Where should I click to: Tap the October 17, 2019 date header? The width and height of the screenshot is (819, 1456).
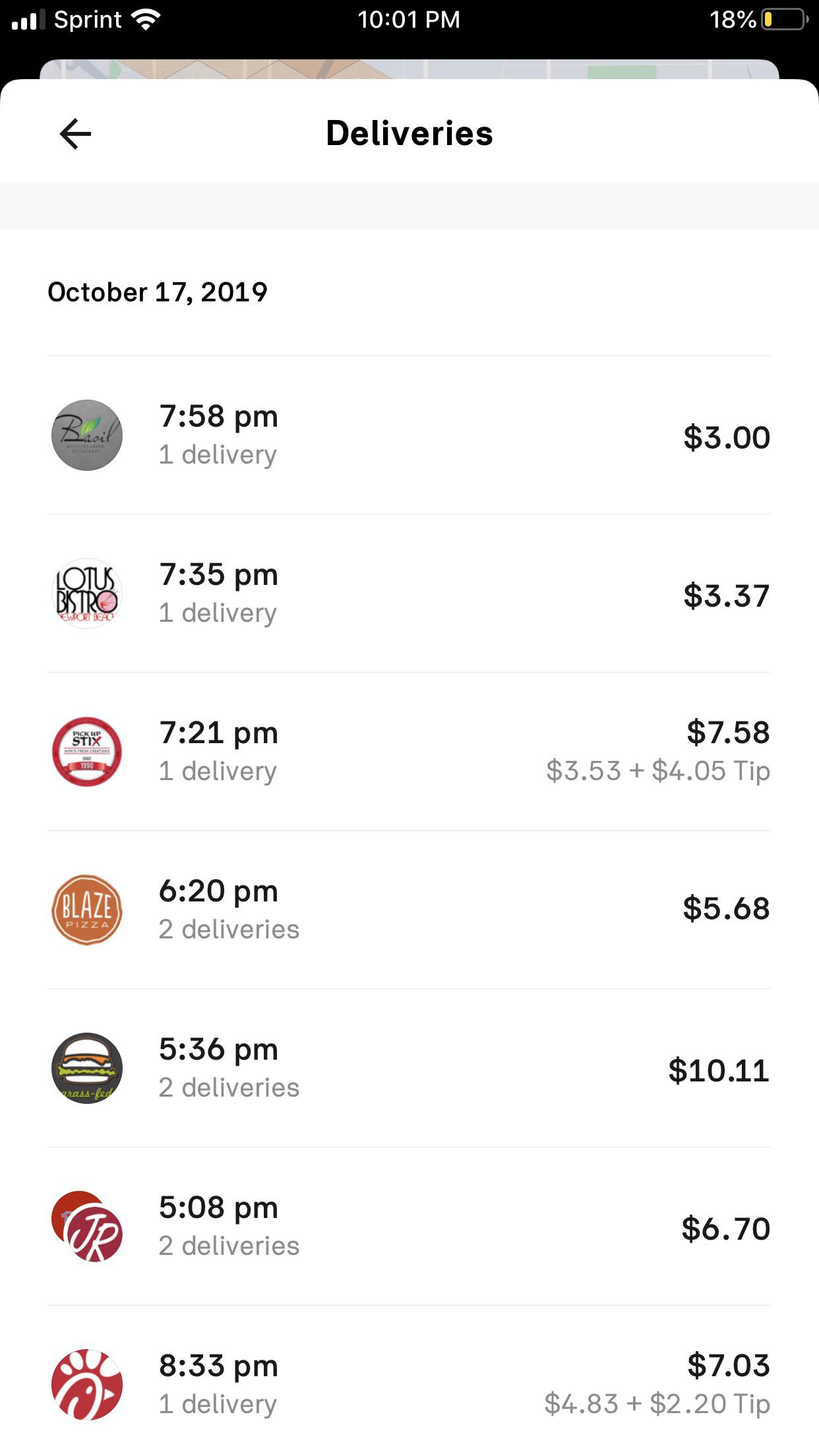coord(157,291)
